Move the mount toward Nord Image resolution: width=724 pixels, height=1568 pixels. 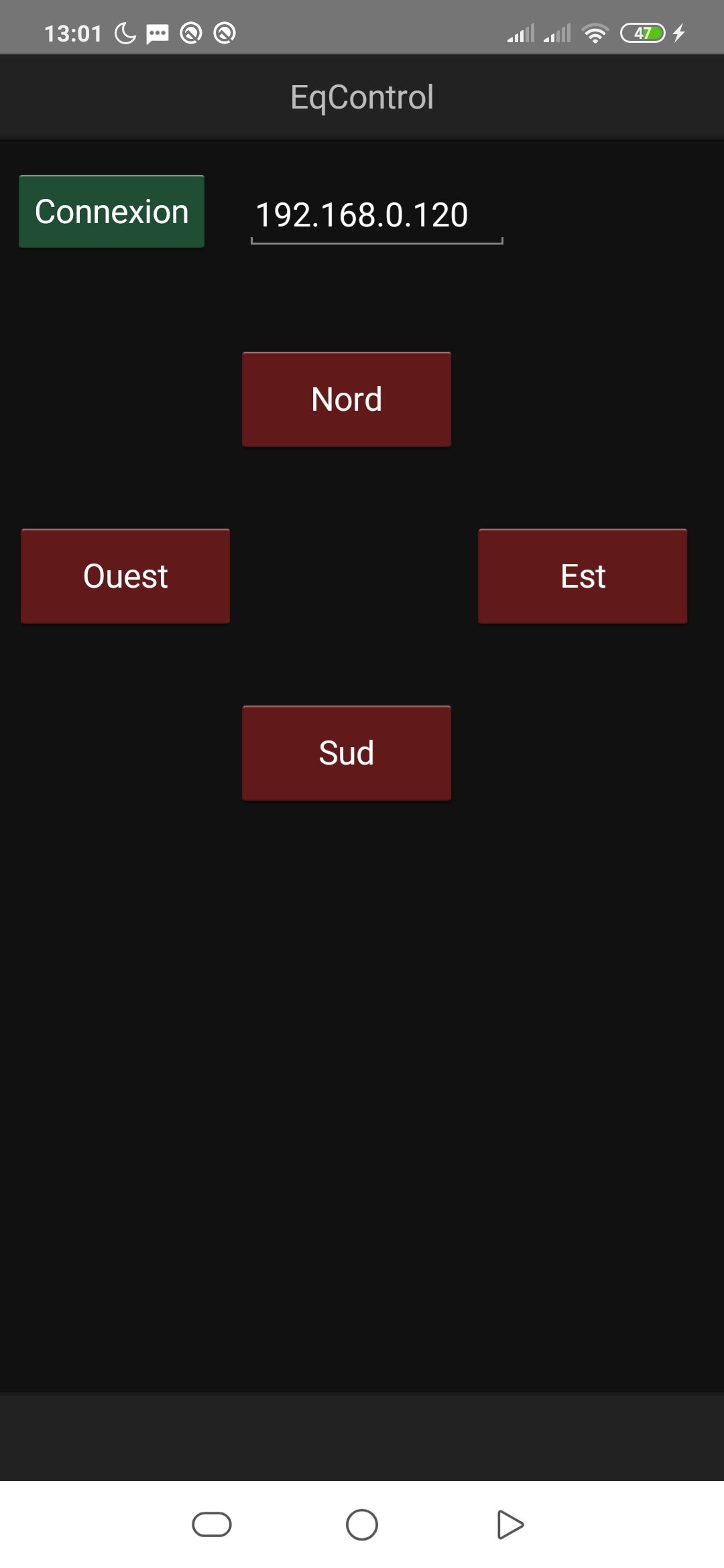(346, 399)
